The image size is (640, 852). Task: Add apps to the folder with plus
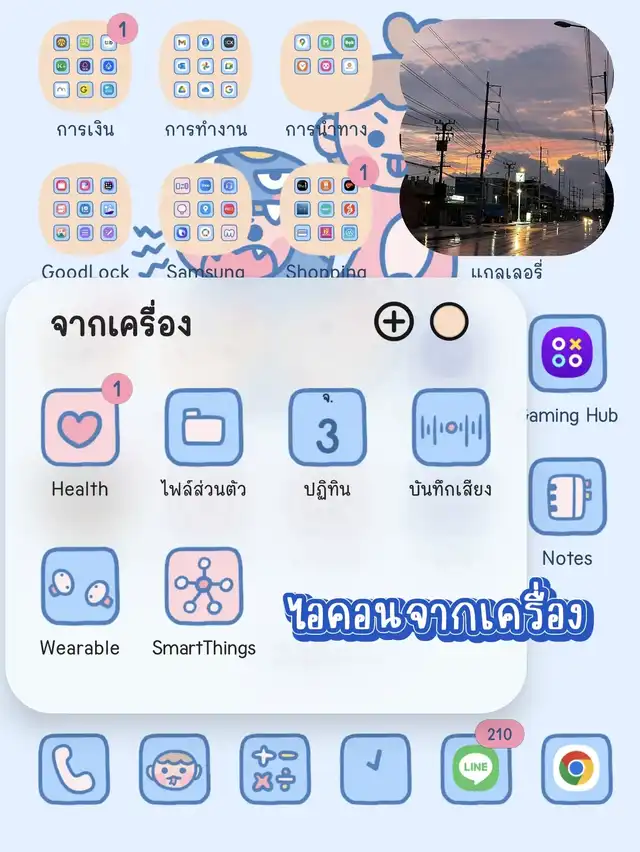[393, 322]
